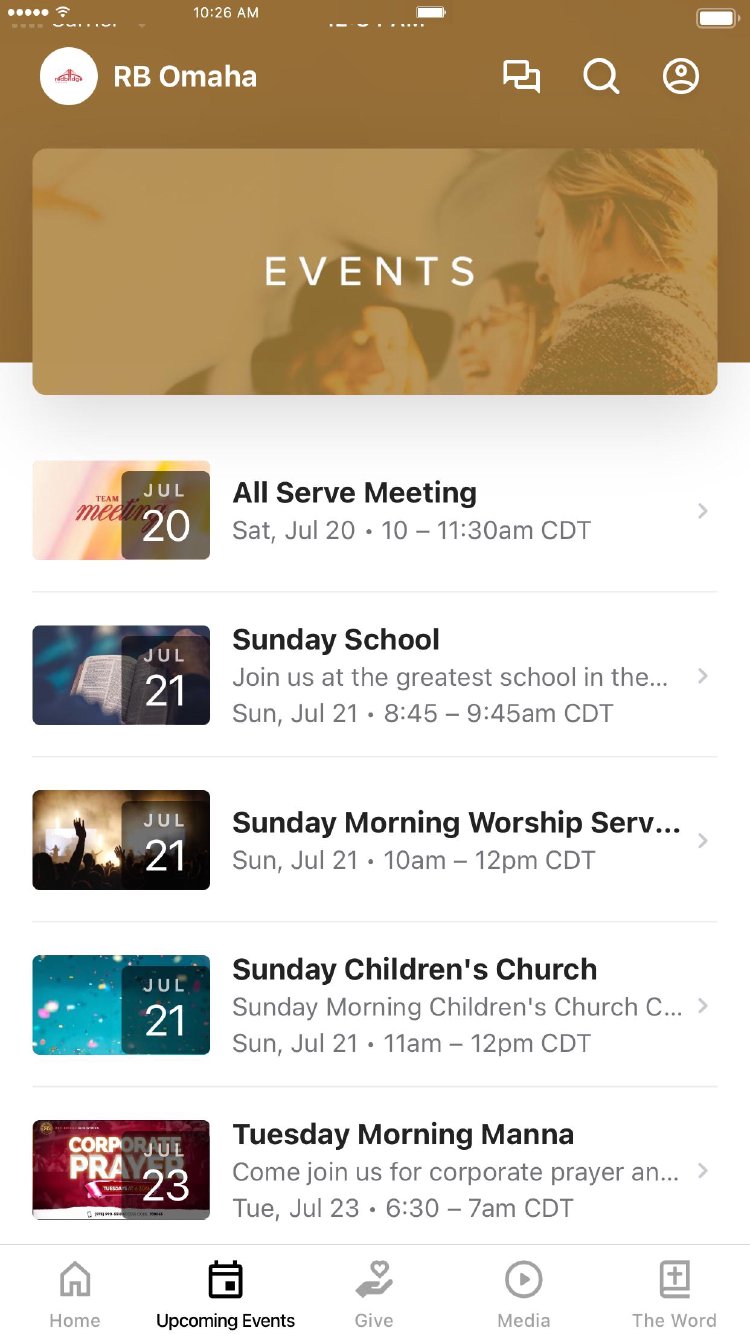Open the user profile icon

pos(681,77)
